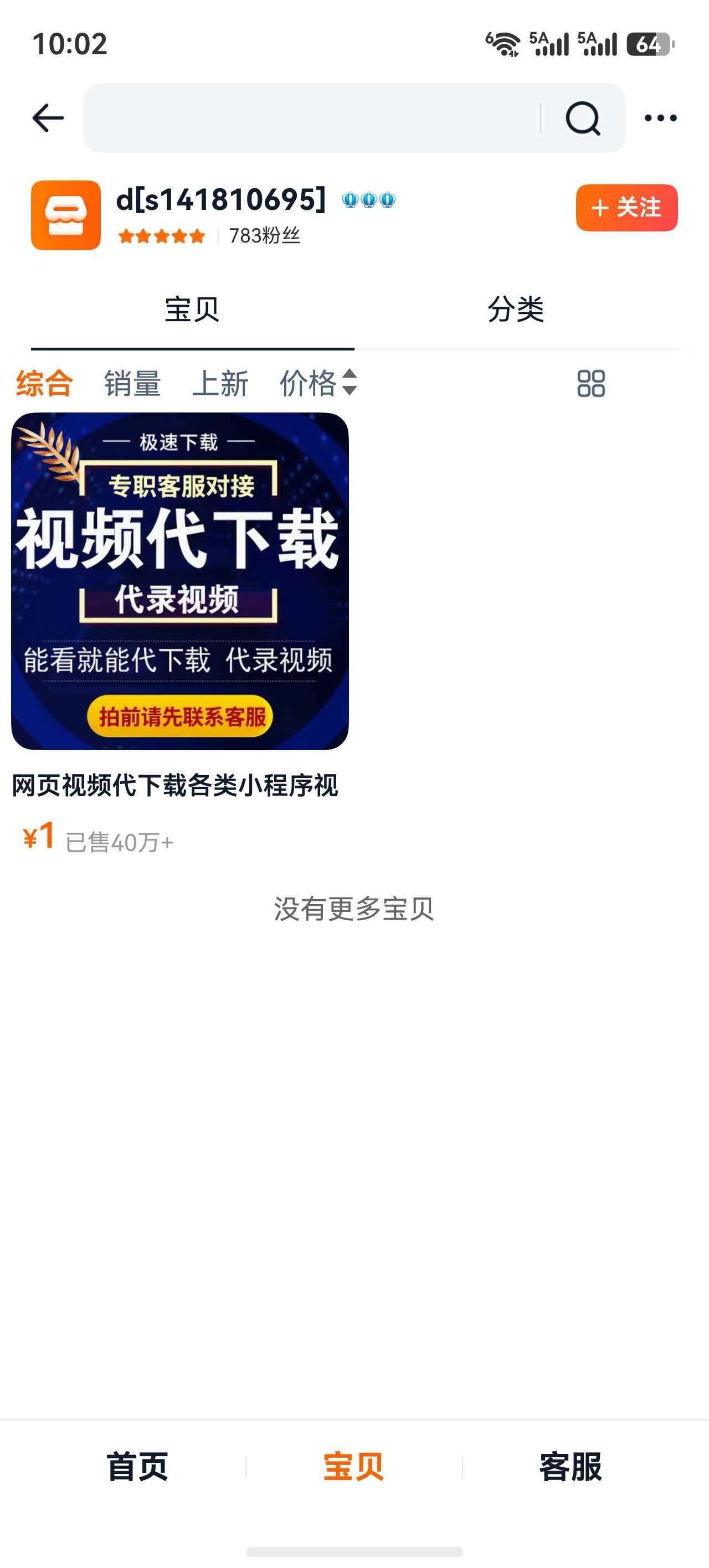Go back using the arrow icon
This screenshot has height=1568, width=709.
(48, 117)
